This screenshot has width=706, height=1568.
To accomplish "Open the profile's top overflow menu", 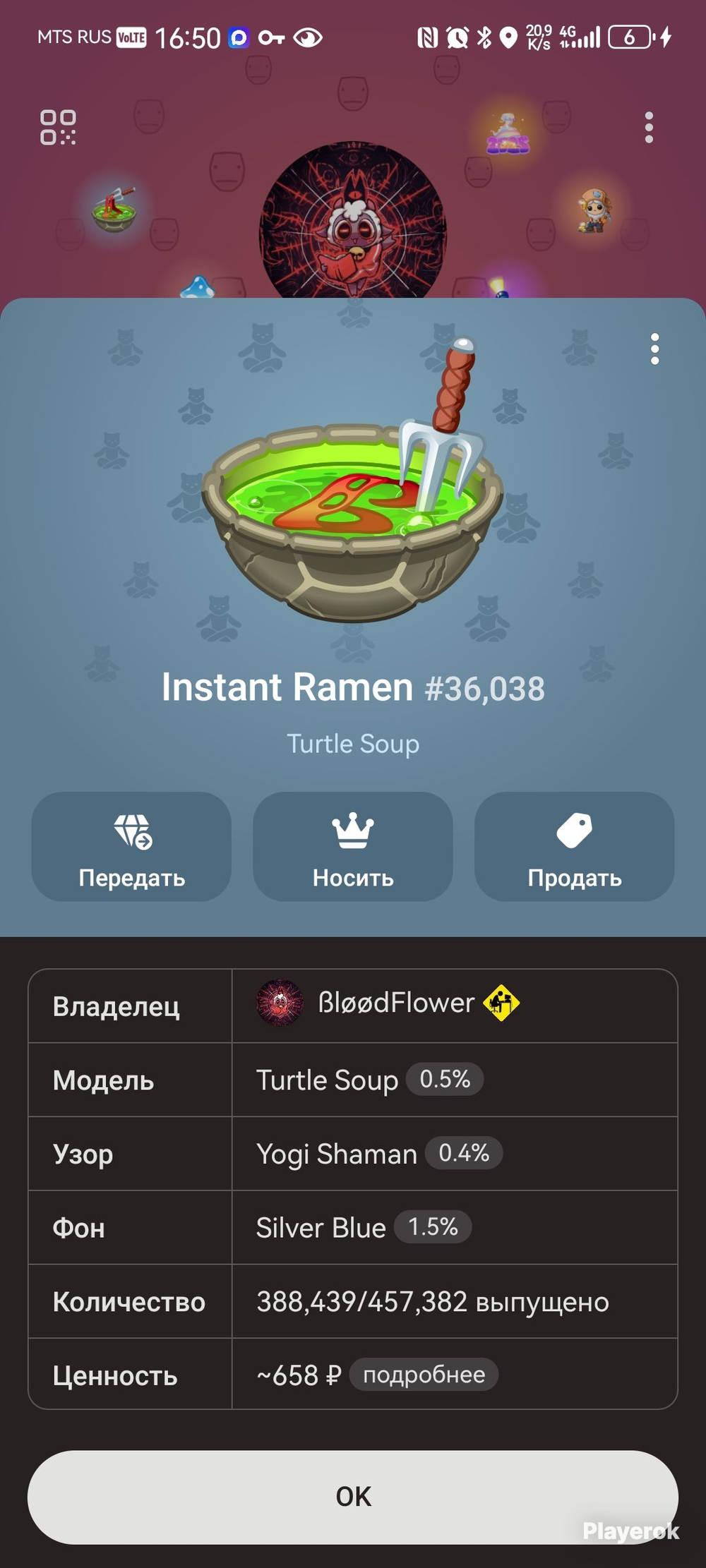I will pos(649,128).
